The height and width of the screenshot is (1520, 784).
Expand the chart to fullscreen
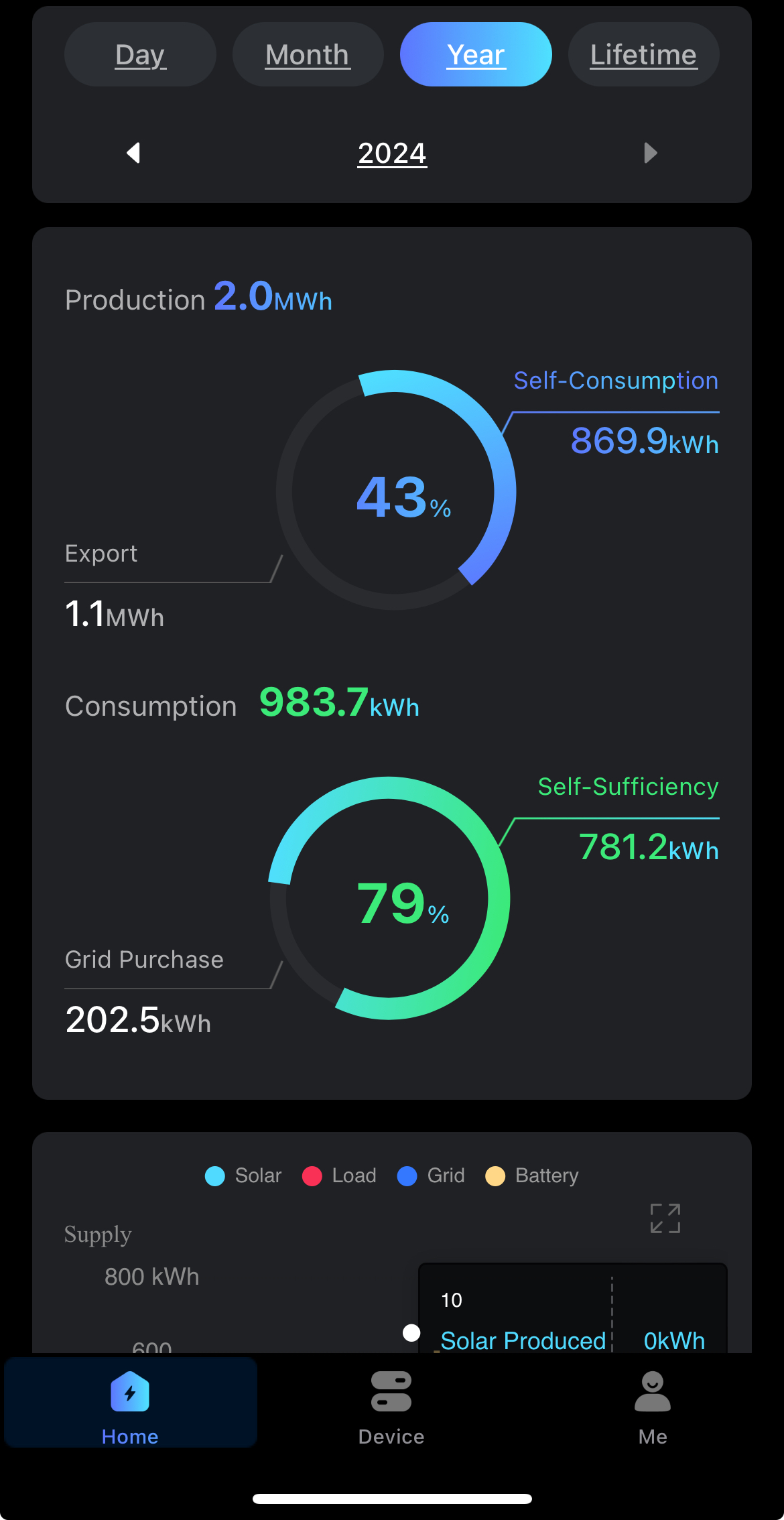(x=665, y=1218)
